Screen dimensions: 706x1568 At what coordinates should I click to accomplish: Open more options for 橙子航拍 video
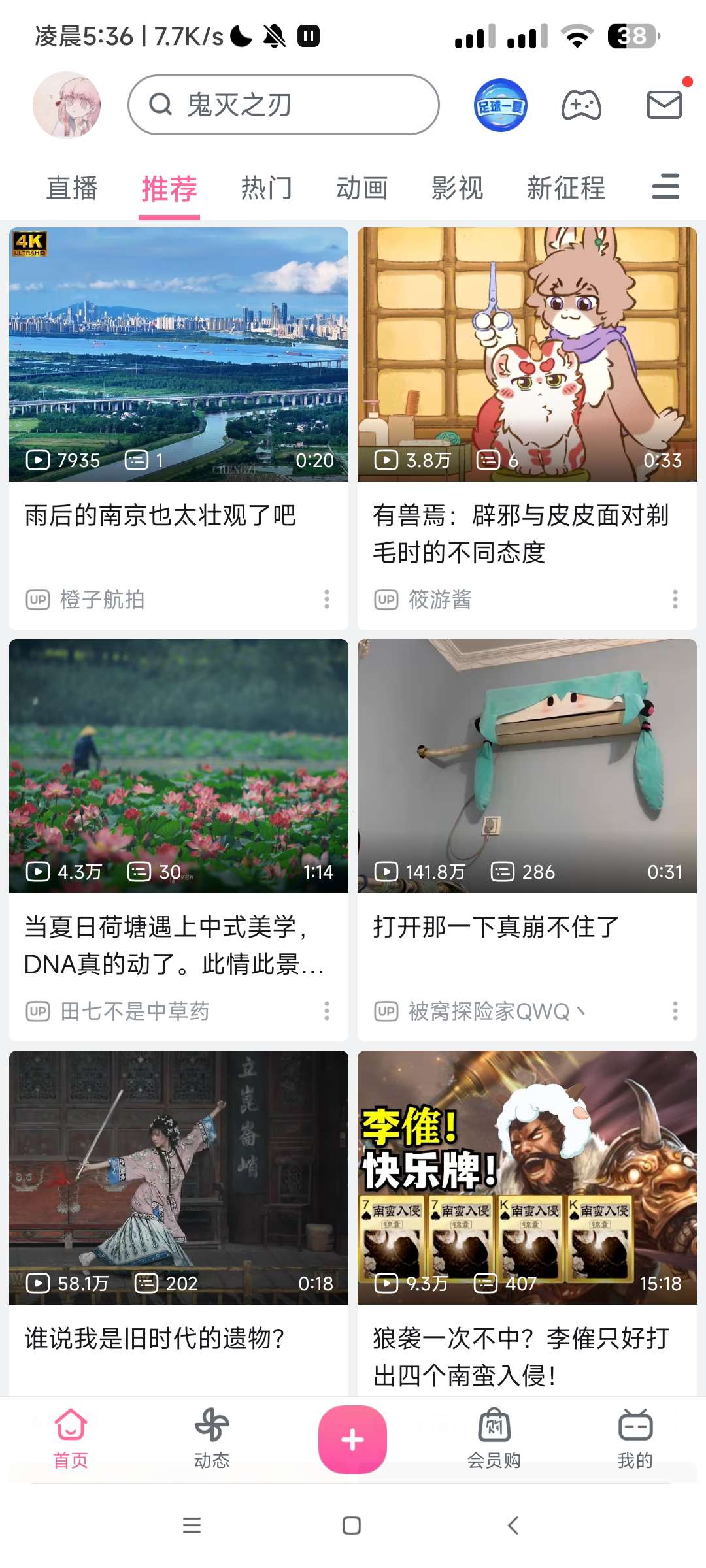coord(327,599)
